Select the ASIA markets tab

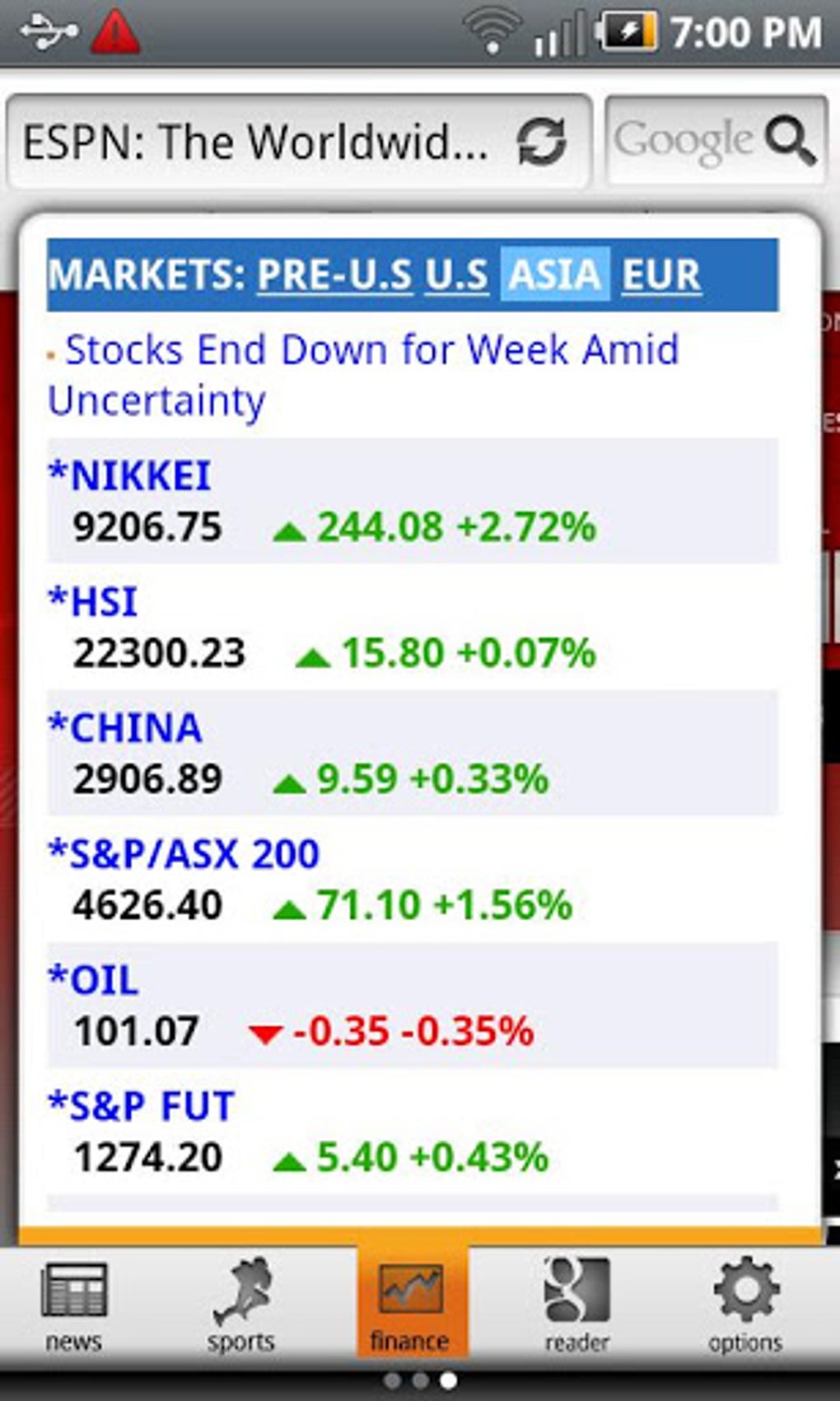click(555, 275)
